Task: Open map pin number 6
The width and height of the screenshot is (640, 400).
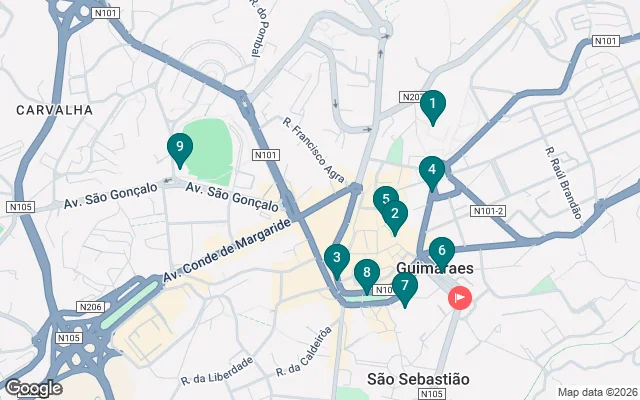Action: coord(441,251)
